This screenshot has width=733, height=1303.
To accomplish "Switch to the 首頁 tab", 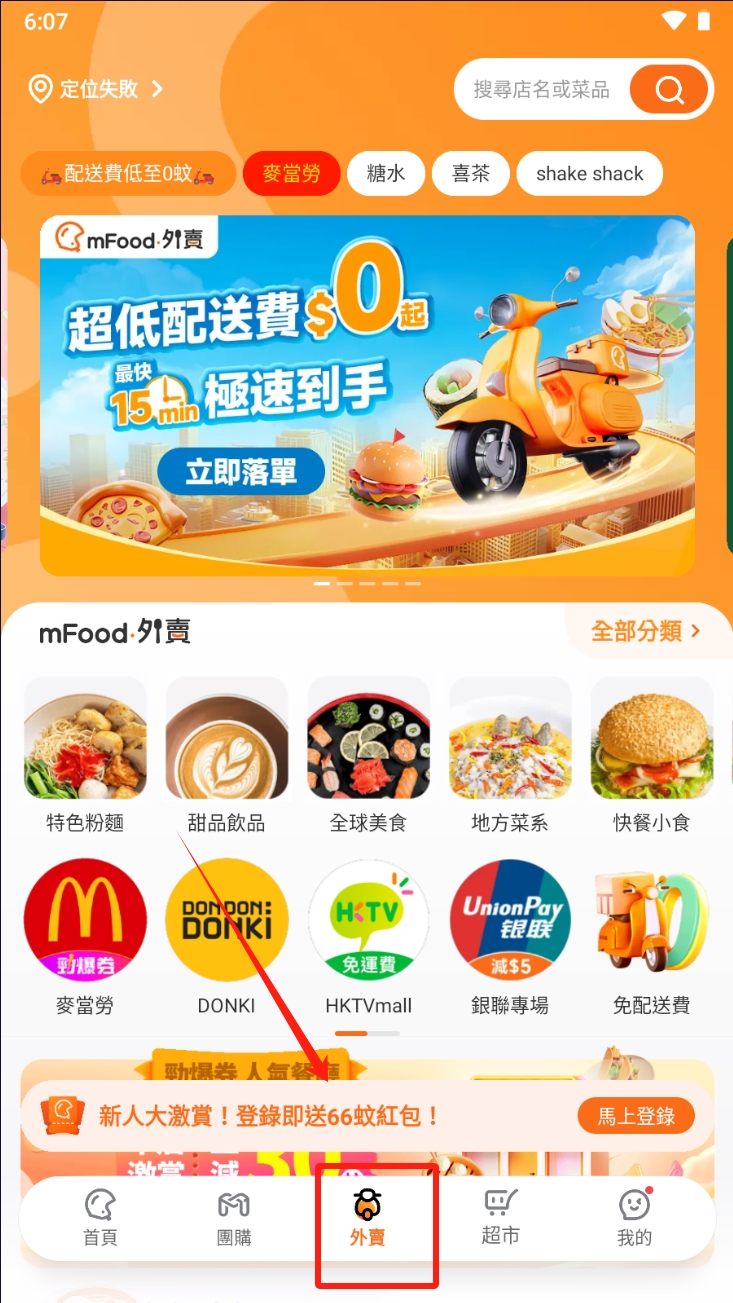I will (100, 1218).
